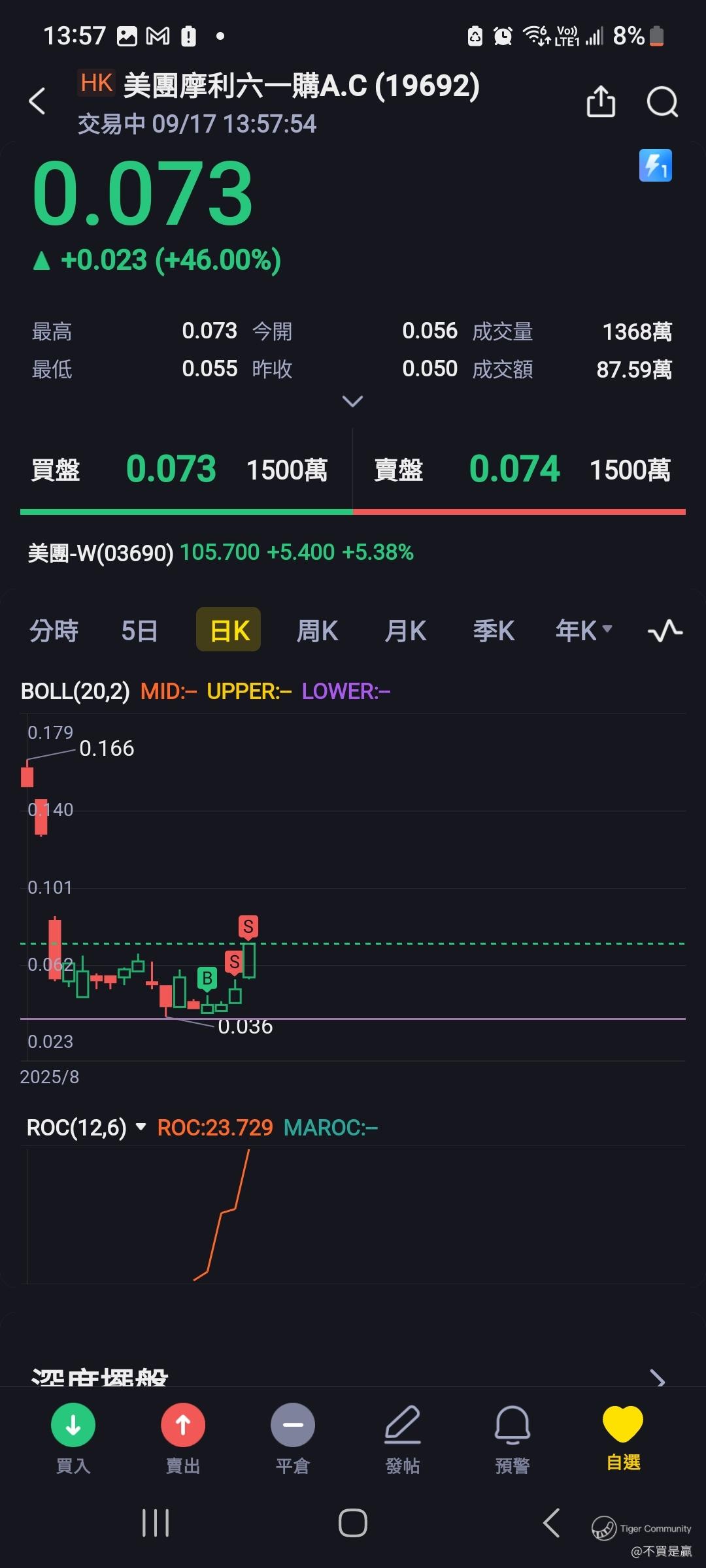Screen dimensions: 706x1568
Task: Select the 5日 chart tab
Action: point(139,630)
